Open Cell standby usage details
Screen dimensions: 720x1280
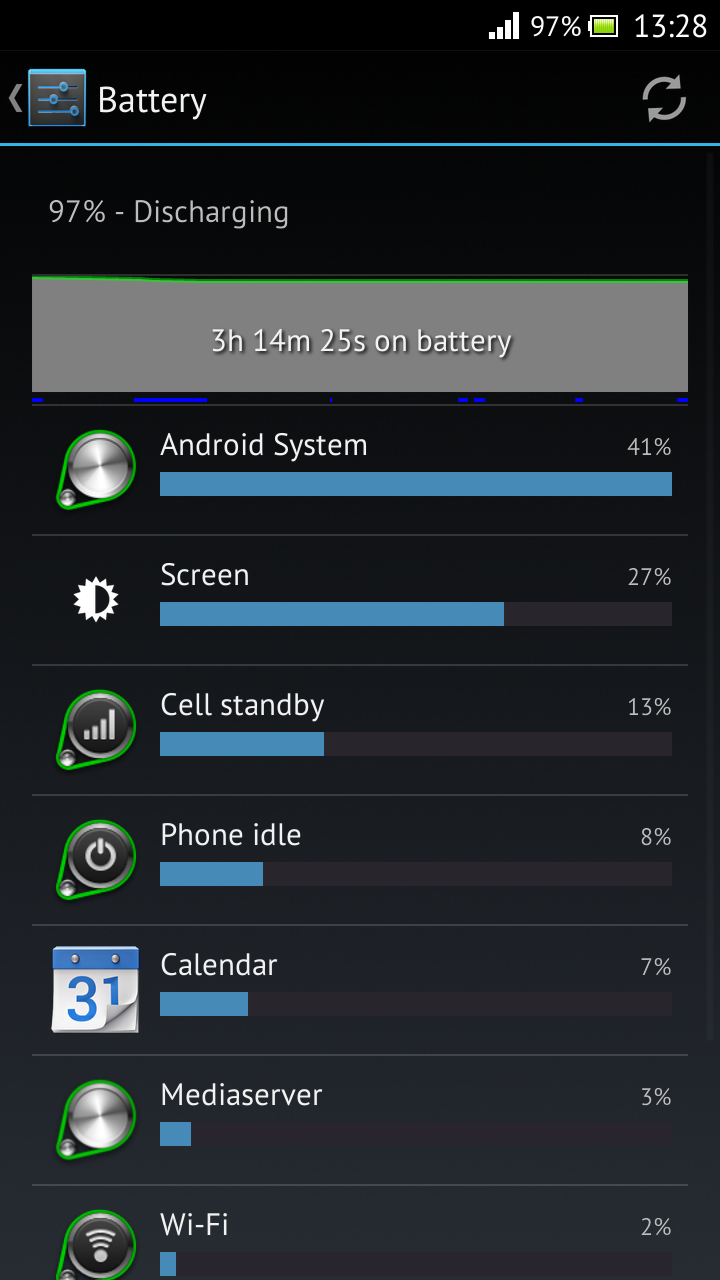tap(360, 730)
